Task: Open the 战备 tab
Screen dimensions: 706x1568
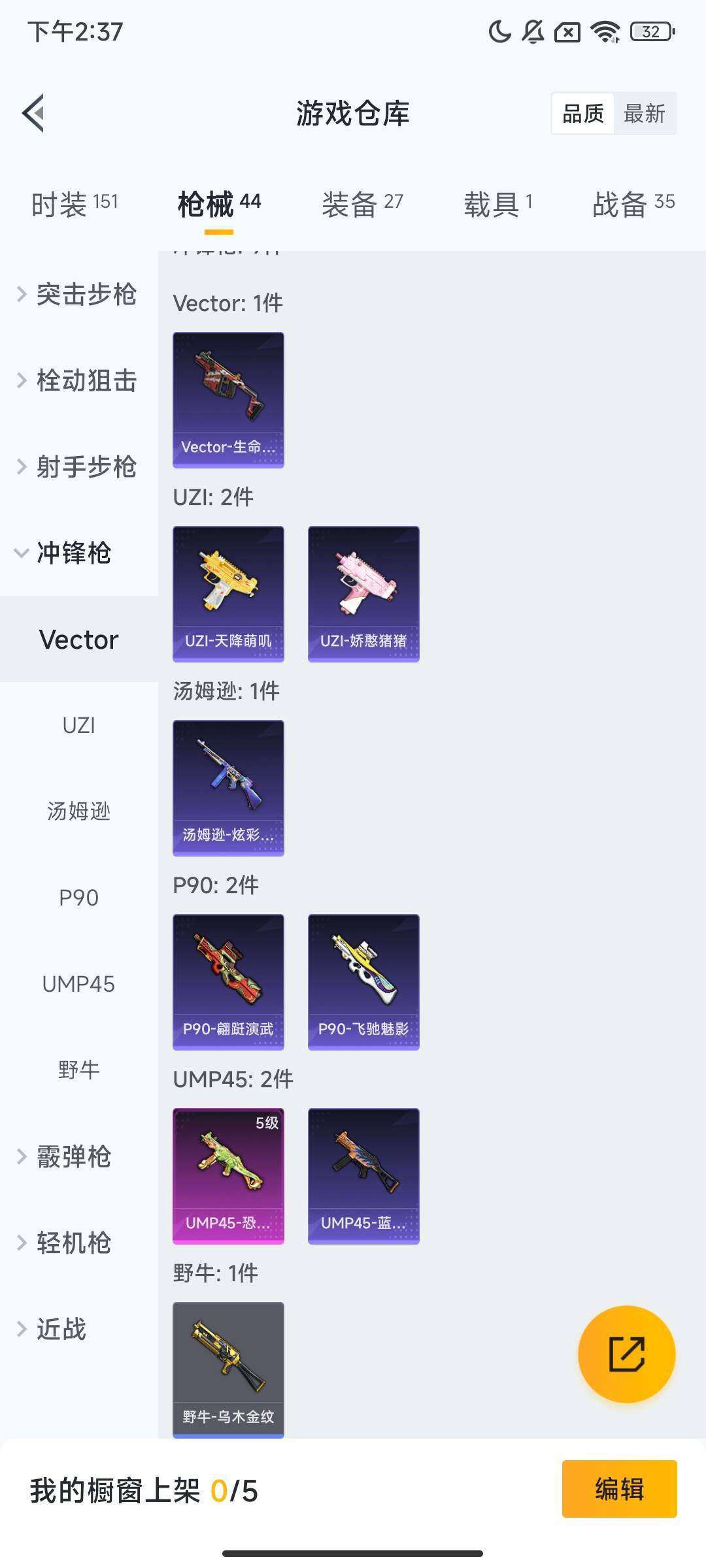Action: [633, 204]
